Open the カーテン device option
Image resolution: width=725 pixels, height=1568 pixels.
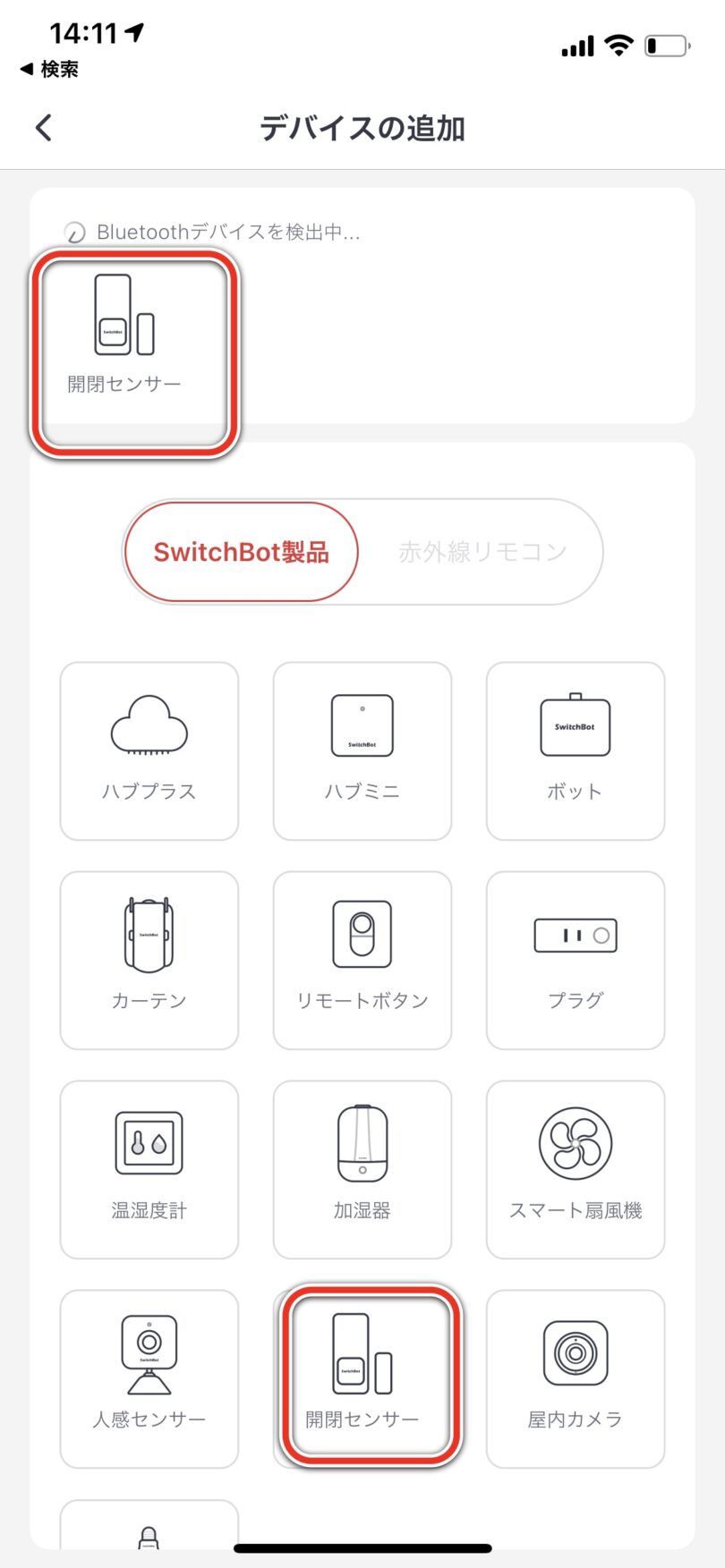tap(149, 960)
